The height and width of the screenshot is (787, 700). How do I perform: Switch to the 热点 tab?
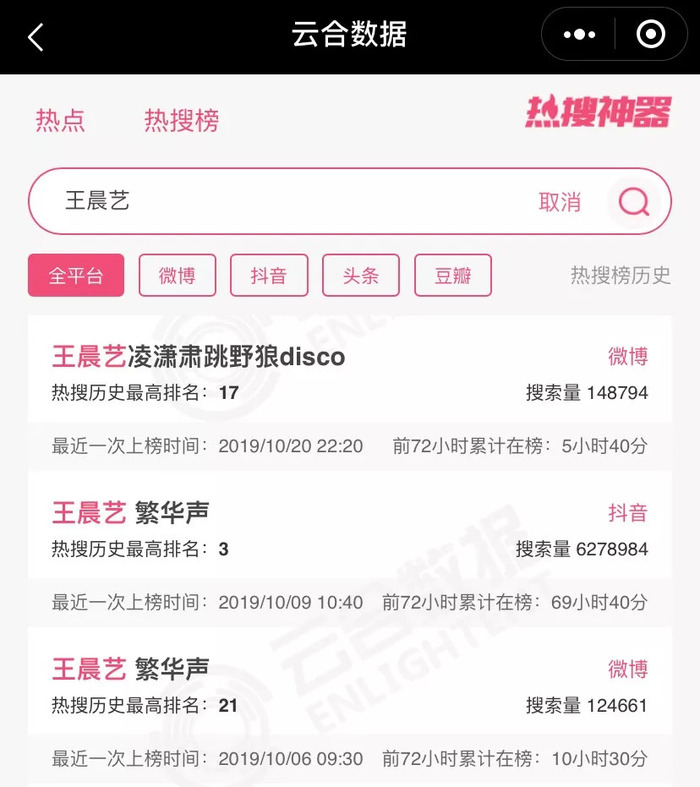[x=60, y=120]
